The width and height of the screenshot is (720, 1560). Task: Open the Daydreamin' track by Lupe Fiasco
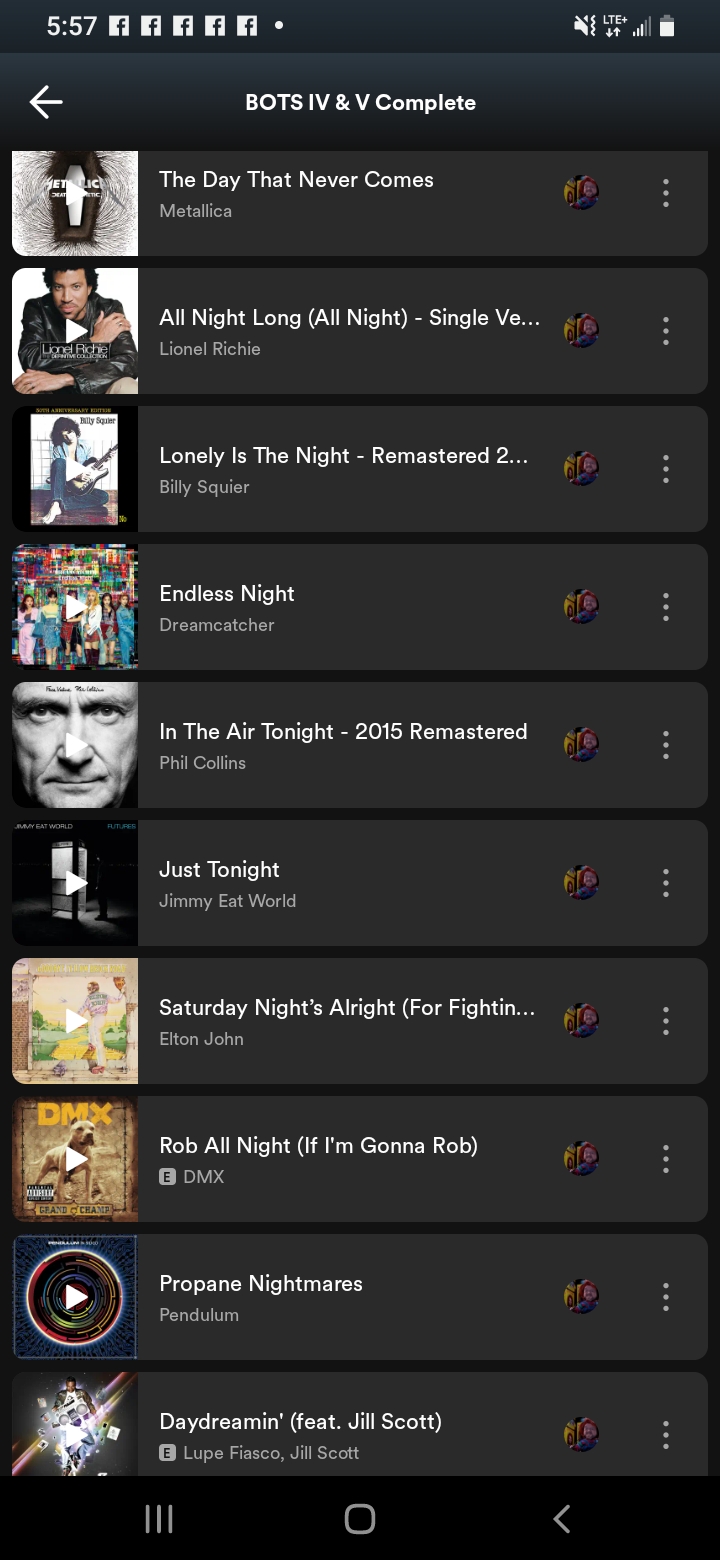pos(340,1434)
